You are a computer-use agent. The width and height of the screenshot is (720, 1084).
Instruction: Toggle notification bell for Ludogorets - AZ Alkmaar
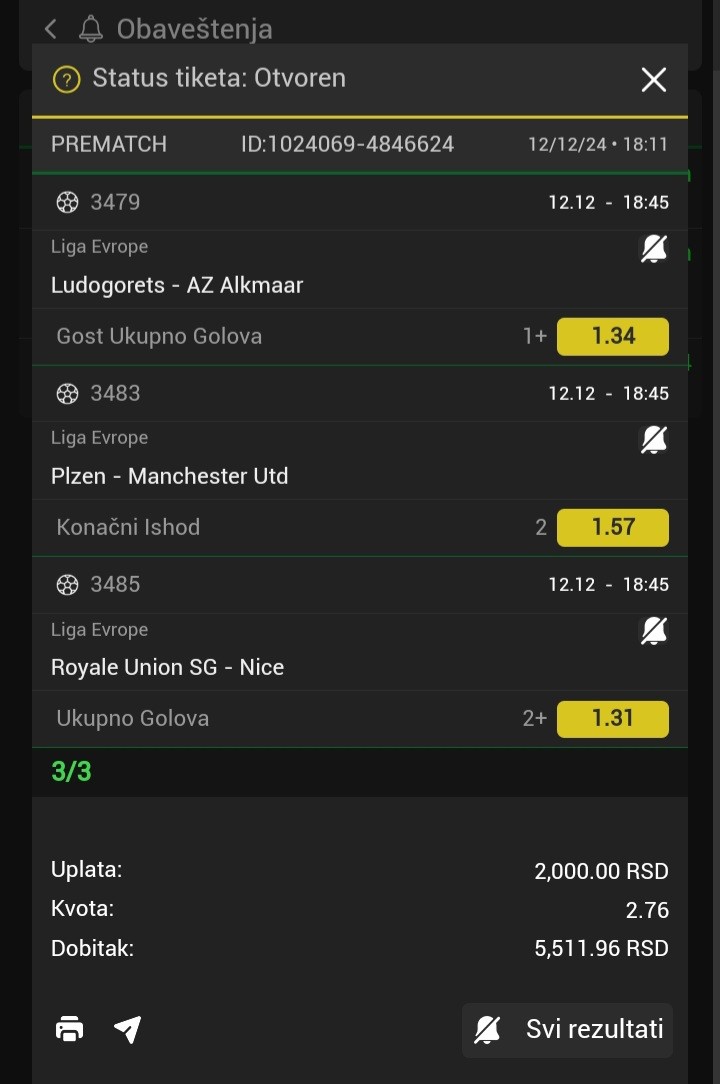click(x=653, y=249)
